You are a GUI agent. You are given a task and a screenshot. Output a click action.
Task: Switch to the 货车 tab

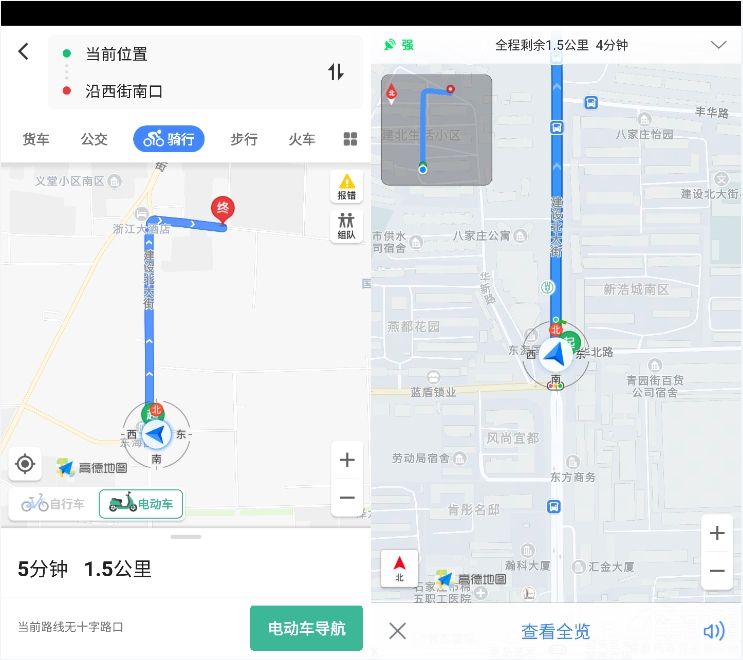[x=36, y=140]
